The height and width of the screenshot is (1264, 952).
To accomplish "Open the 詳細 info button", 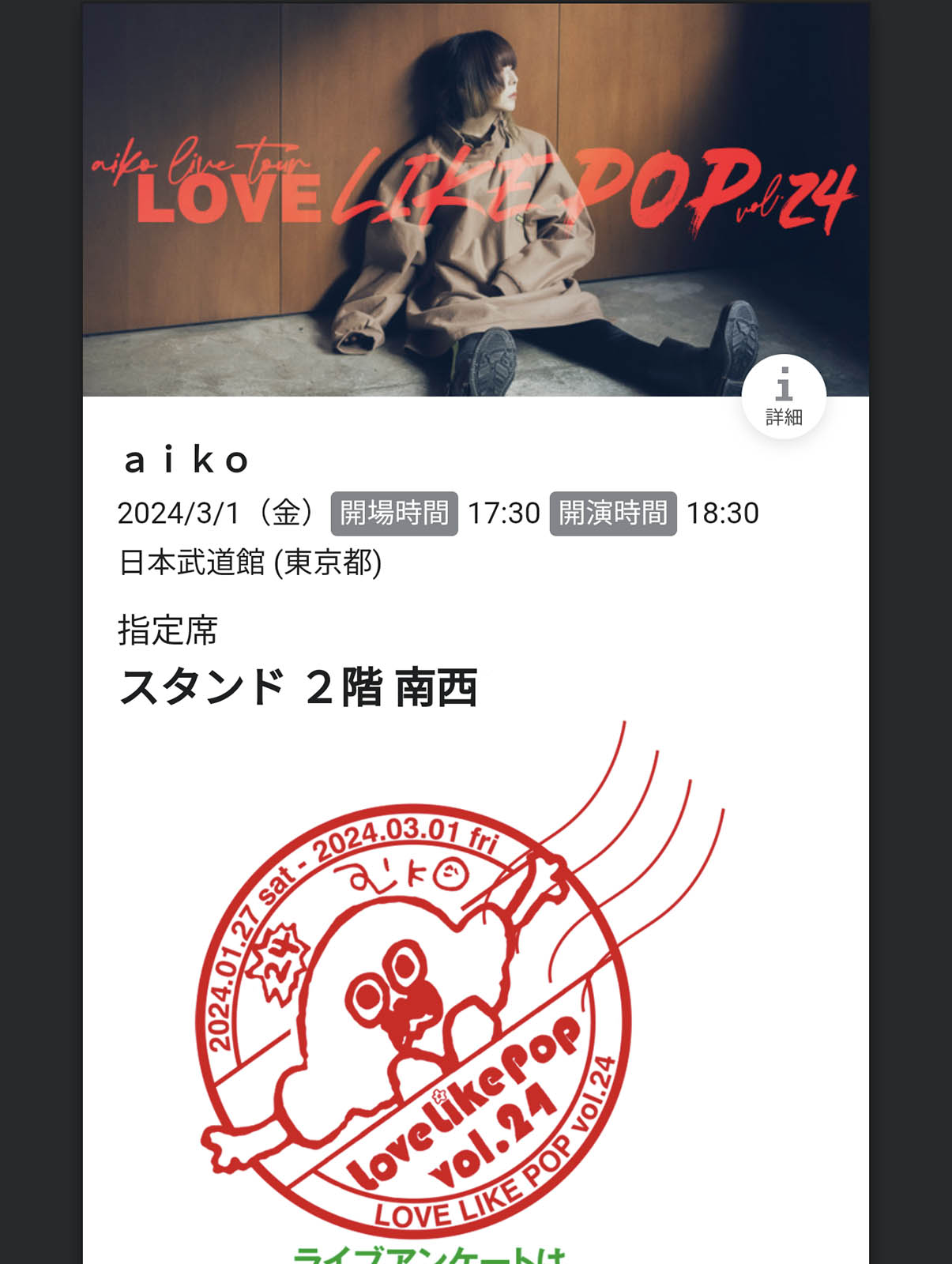I will pyautogui.click(x=783, y=397).
